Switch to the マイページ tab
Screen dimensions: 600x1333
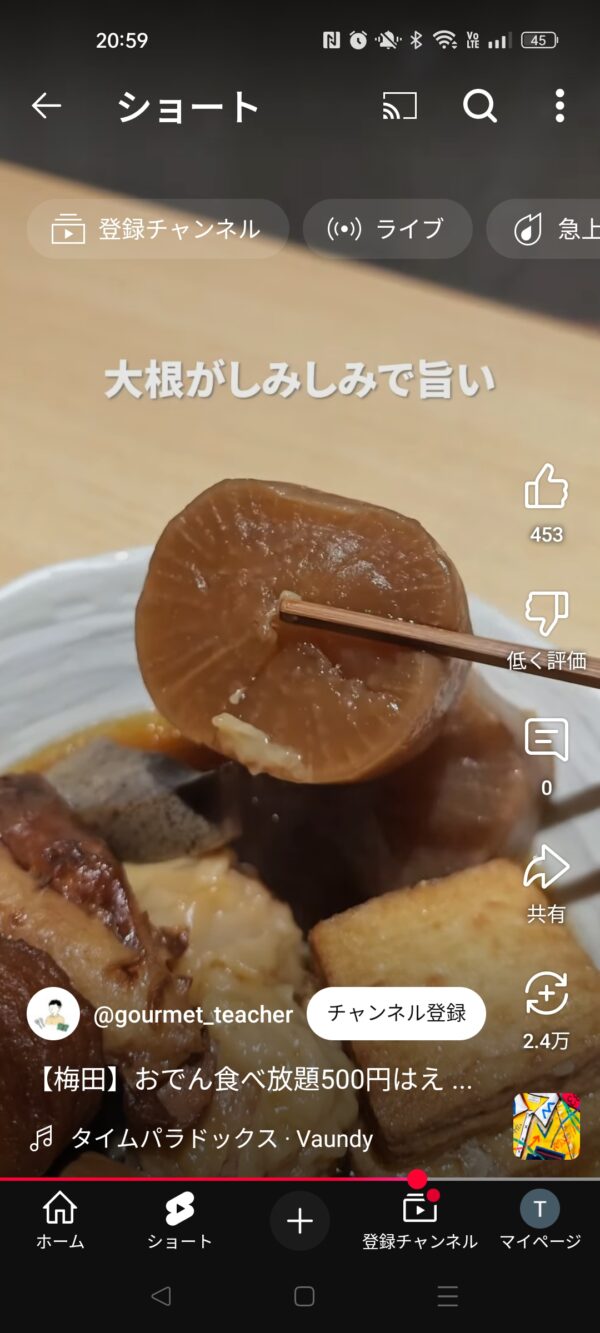coord(540,1220)
